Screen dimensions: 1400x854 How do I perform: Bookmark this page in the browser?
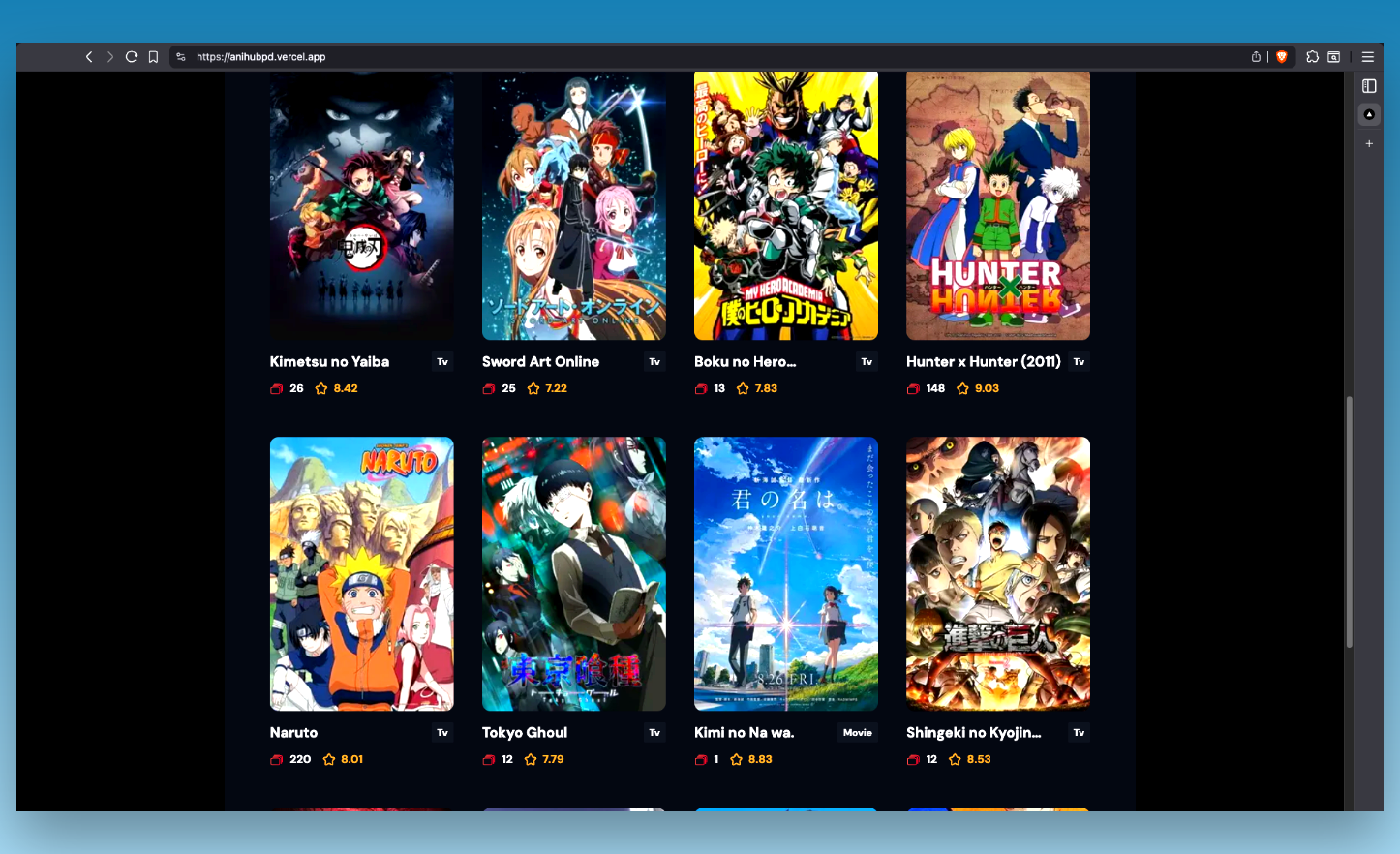[153, 57]
